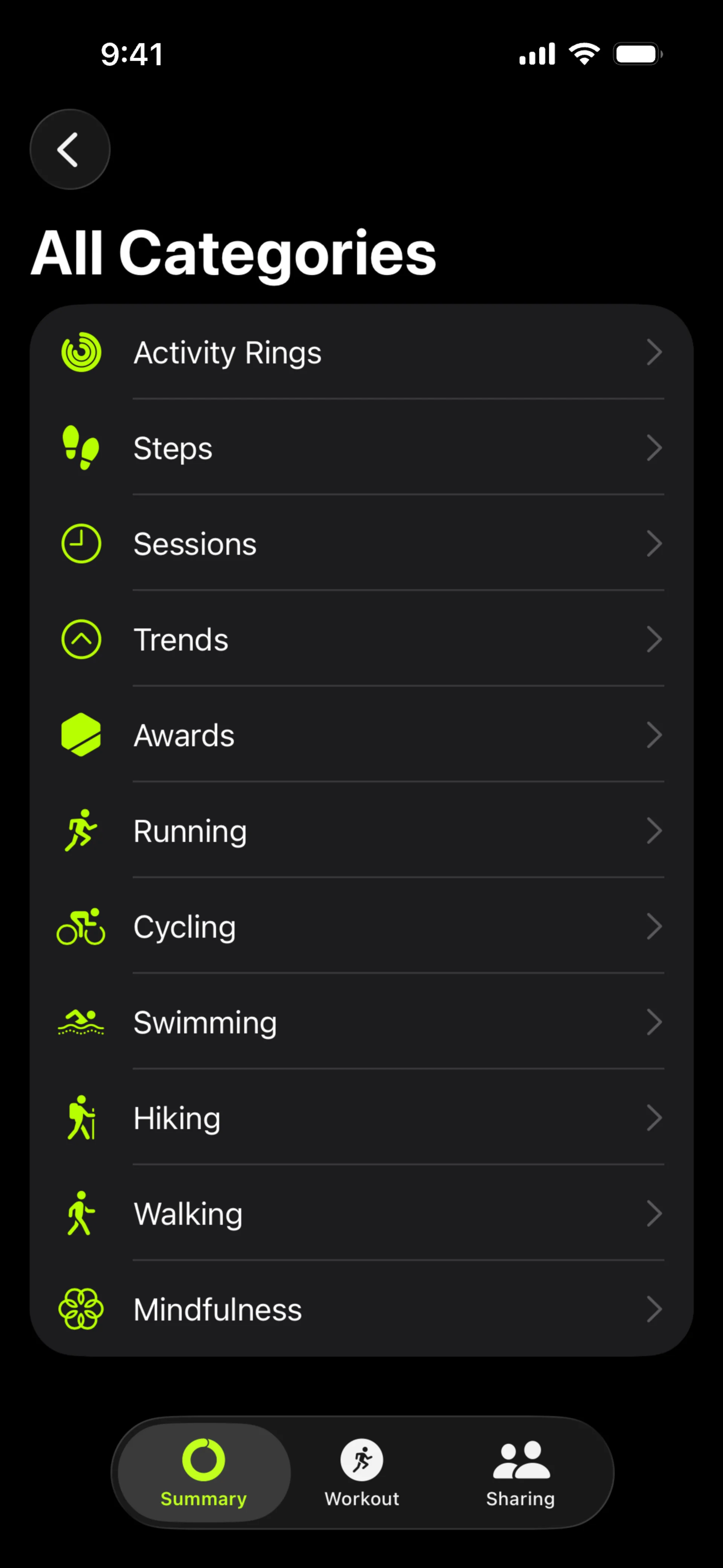The width and height of the screenshot is (723, 1568).
Task: View the Sessions category
Action: 361,543
